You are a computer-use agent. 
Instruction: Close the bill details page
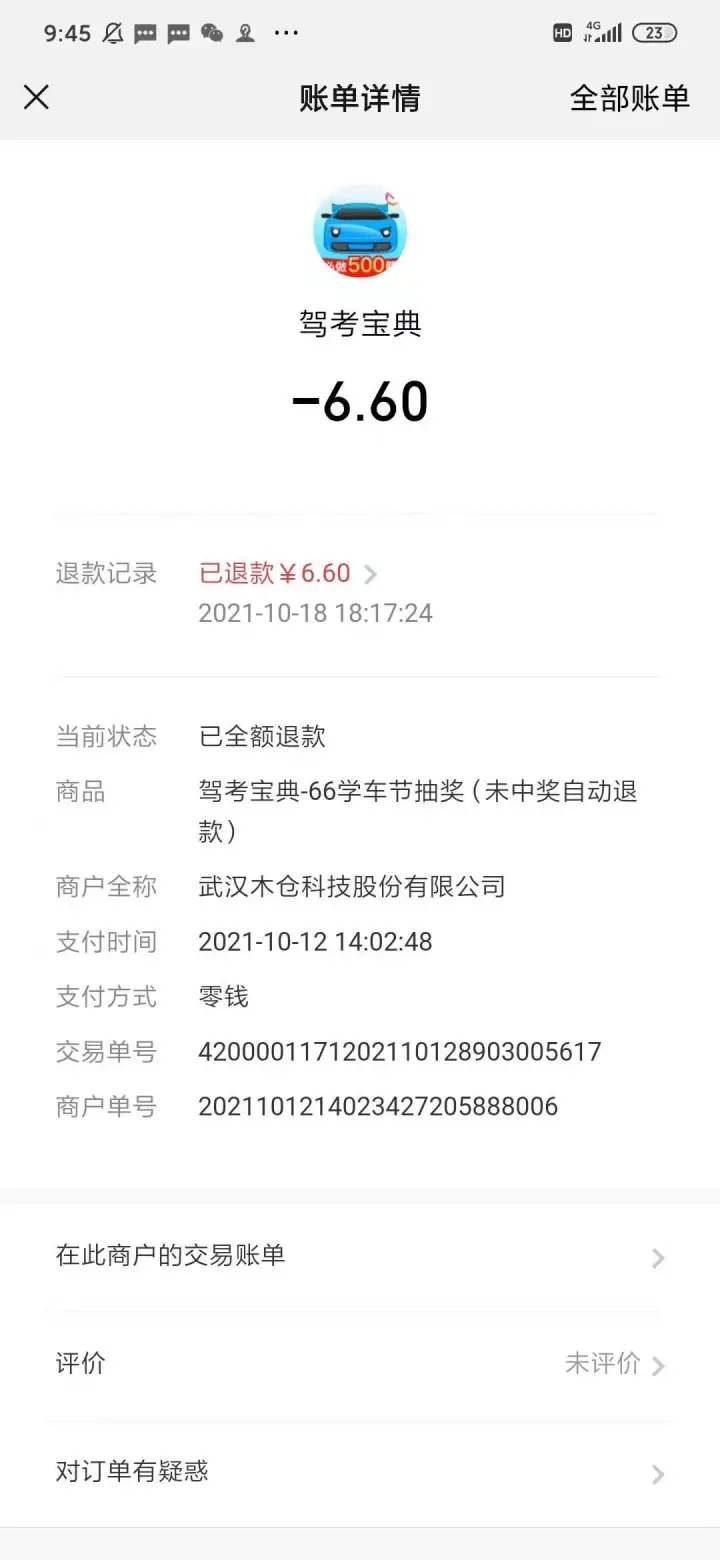point(36,97)
